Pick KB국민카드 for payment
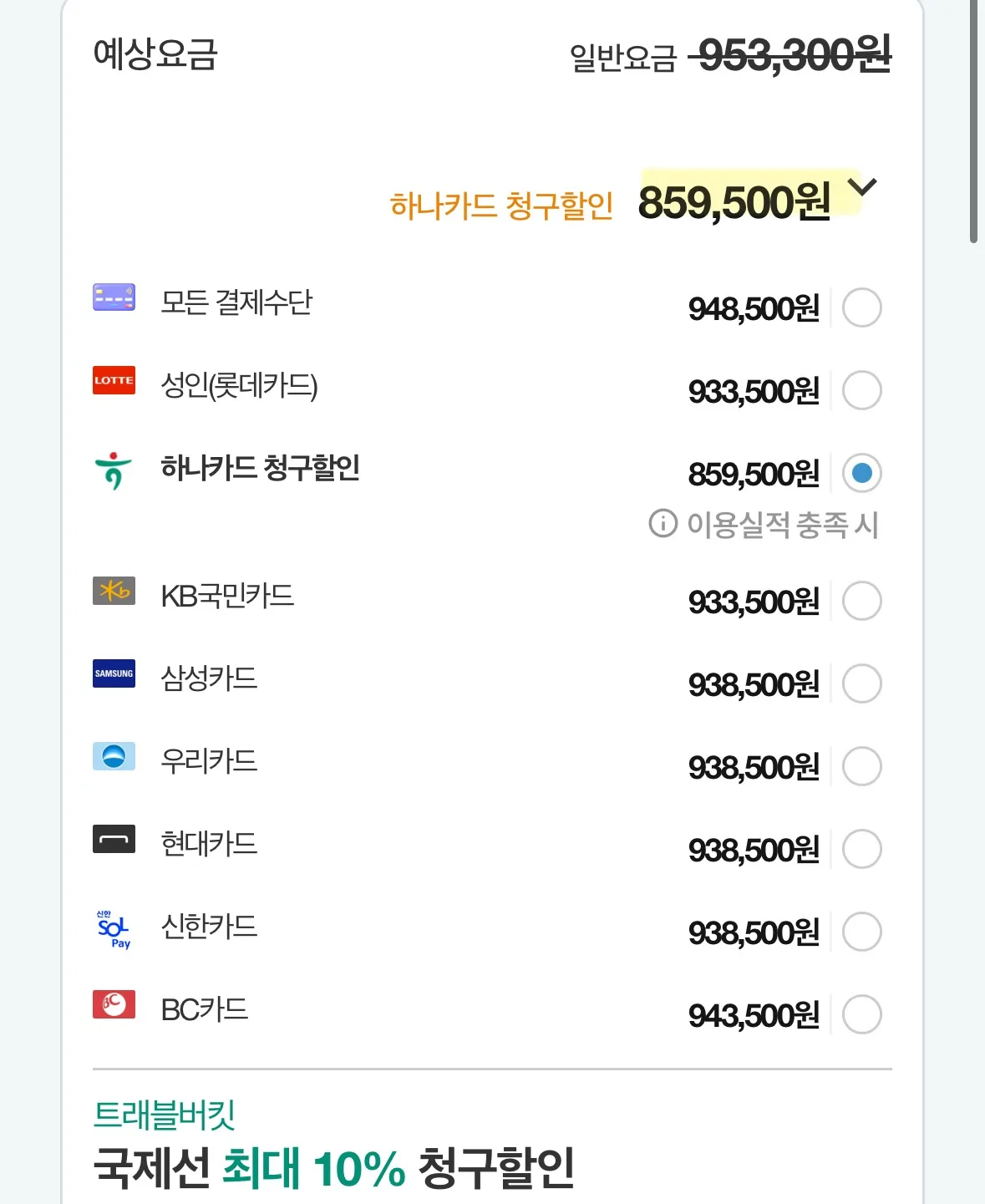Screen dimensions: 985x1204 (861, 601)
